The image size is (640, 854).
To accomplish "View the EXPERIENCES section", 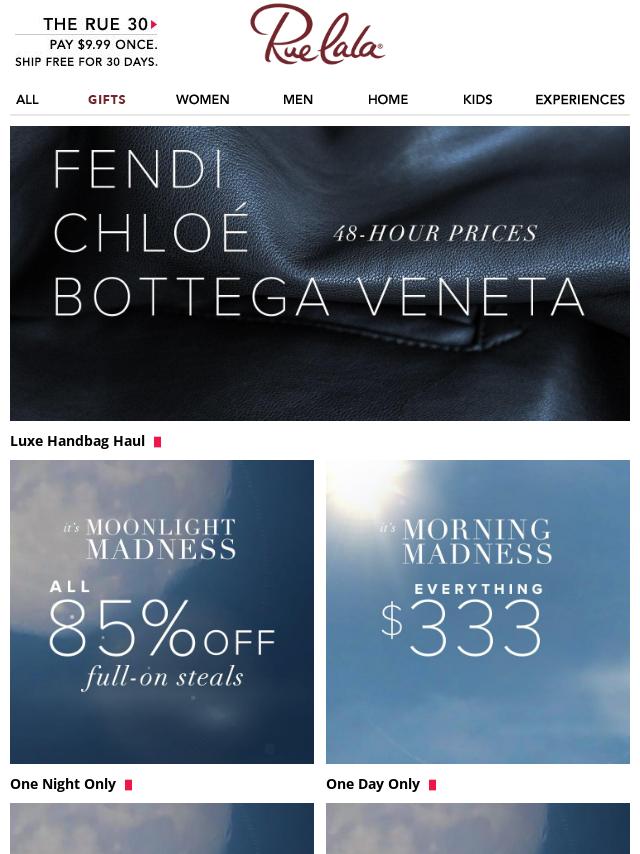I will tap(580, 99).
